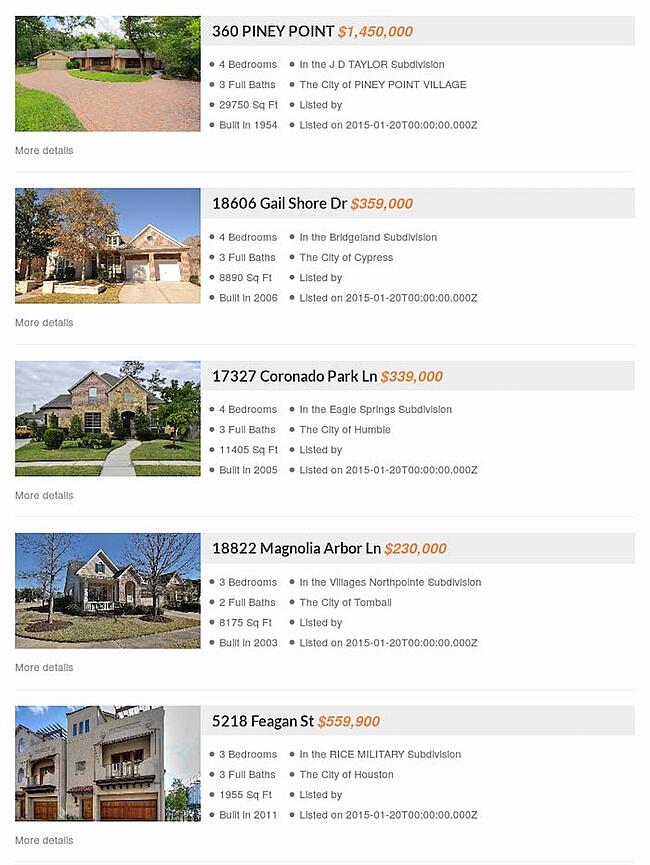View the 18822 Magnolia Arbor Ln photo
Screen dimensions: 650x865
coord(107,591)
